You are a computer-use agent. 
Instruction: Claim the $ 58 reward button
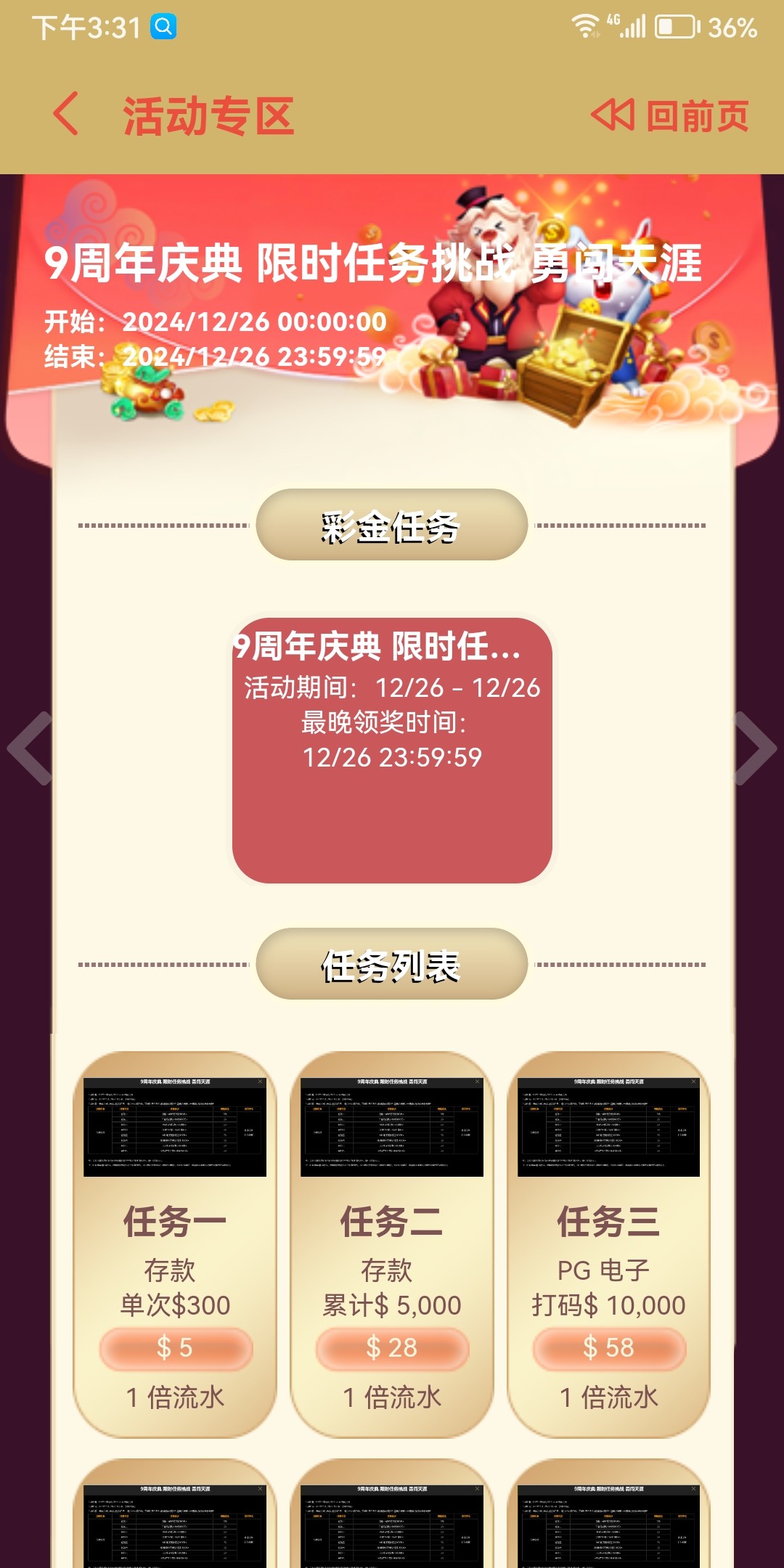coord(608,1348)
